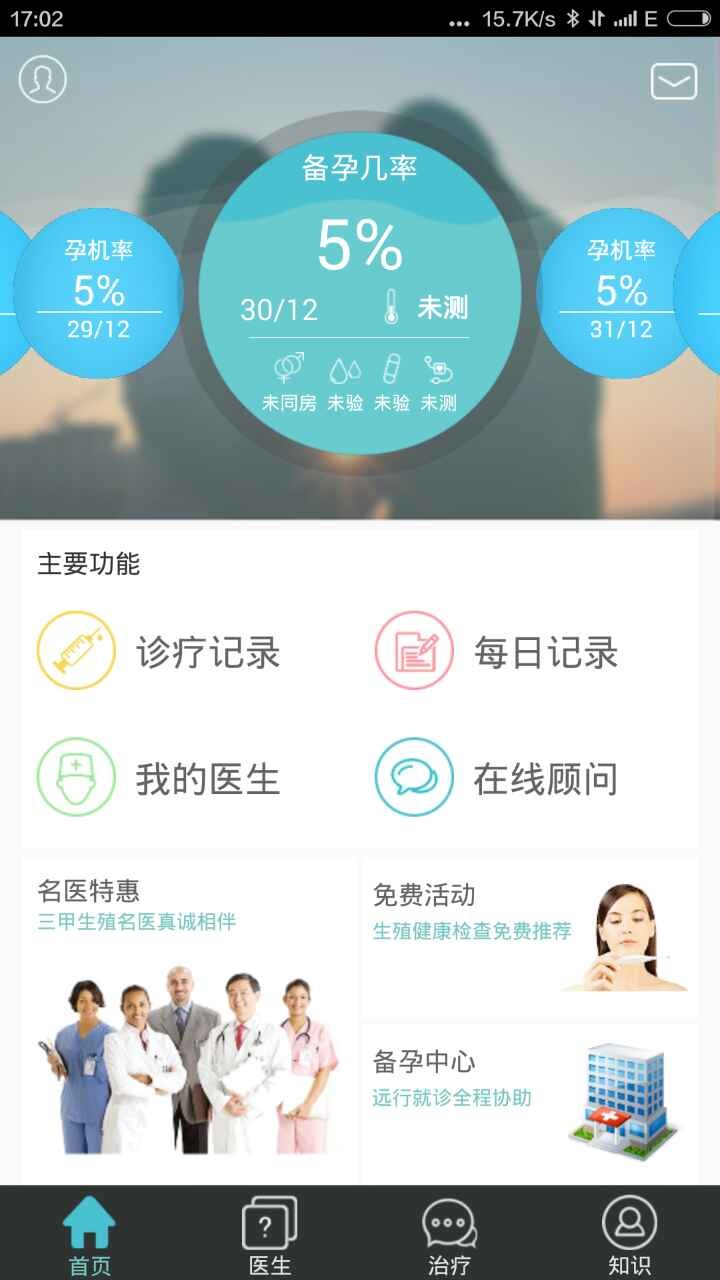Open the 备孕中心 center card
720x1280 pixels.
point(529,1100)
